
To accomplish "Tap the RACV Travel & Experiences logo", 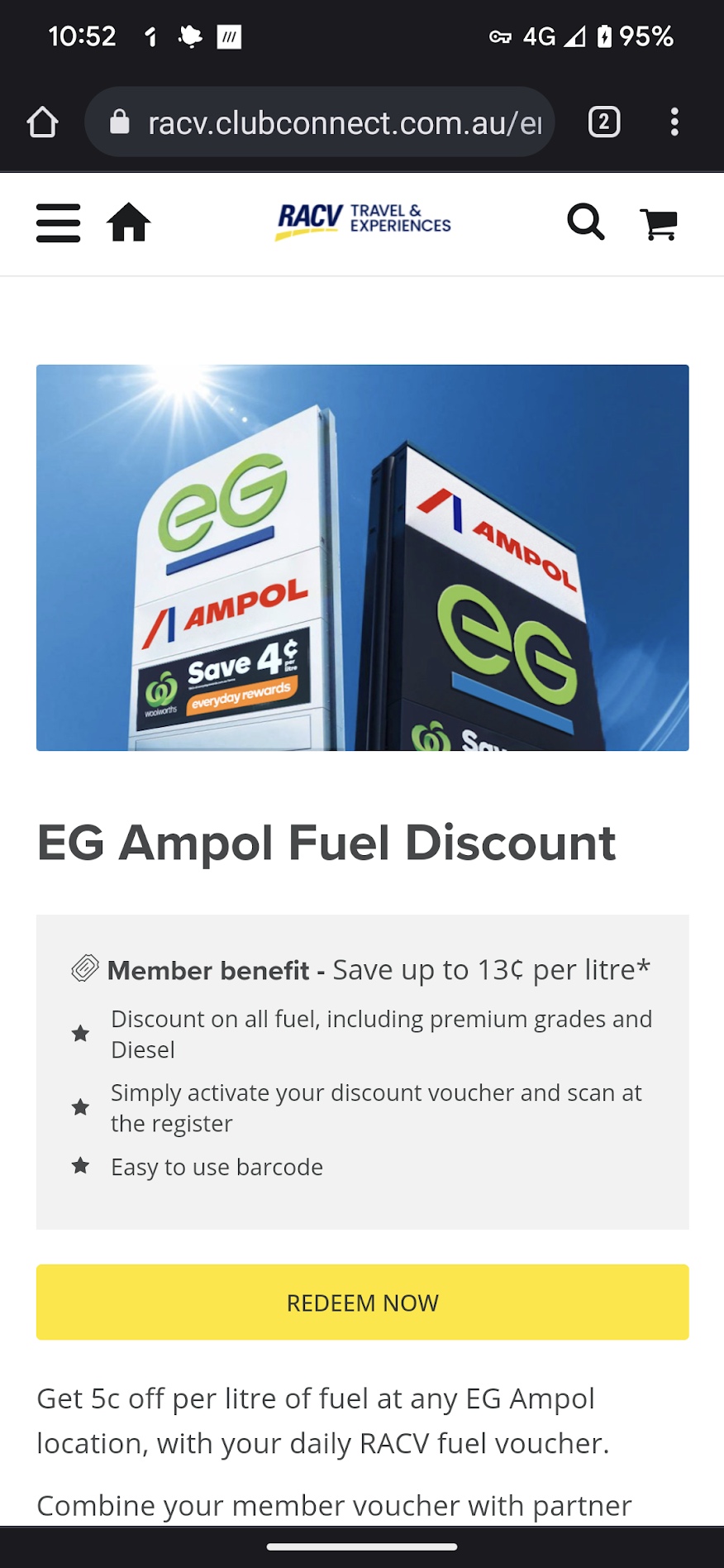I will pos(363,222).
